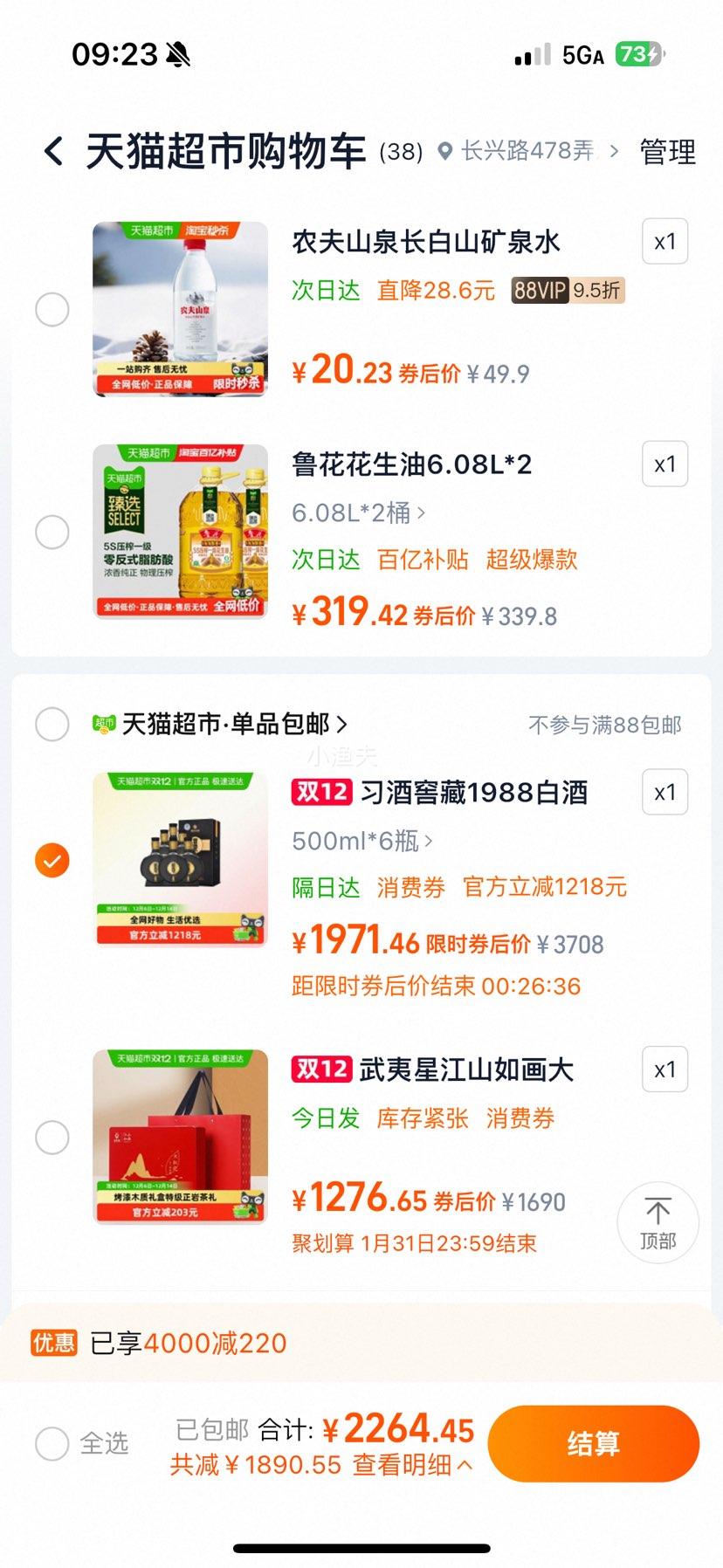Deselect the checked 习酒窖藏1988白酒 item
Screen dimensions: 723x1568
click(52, 860)
